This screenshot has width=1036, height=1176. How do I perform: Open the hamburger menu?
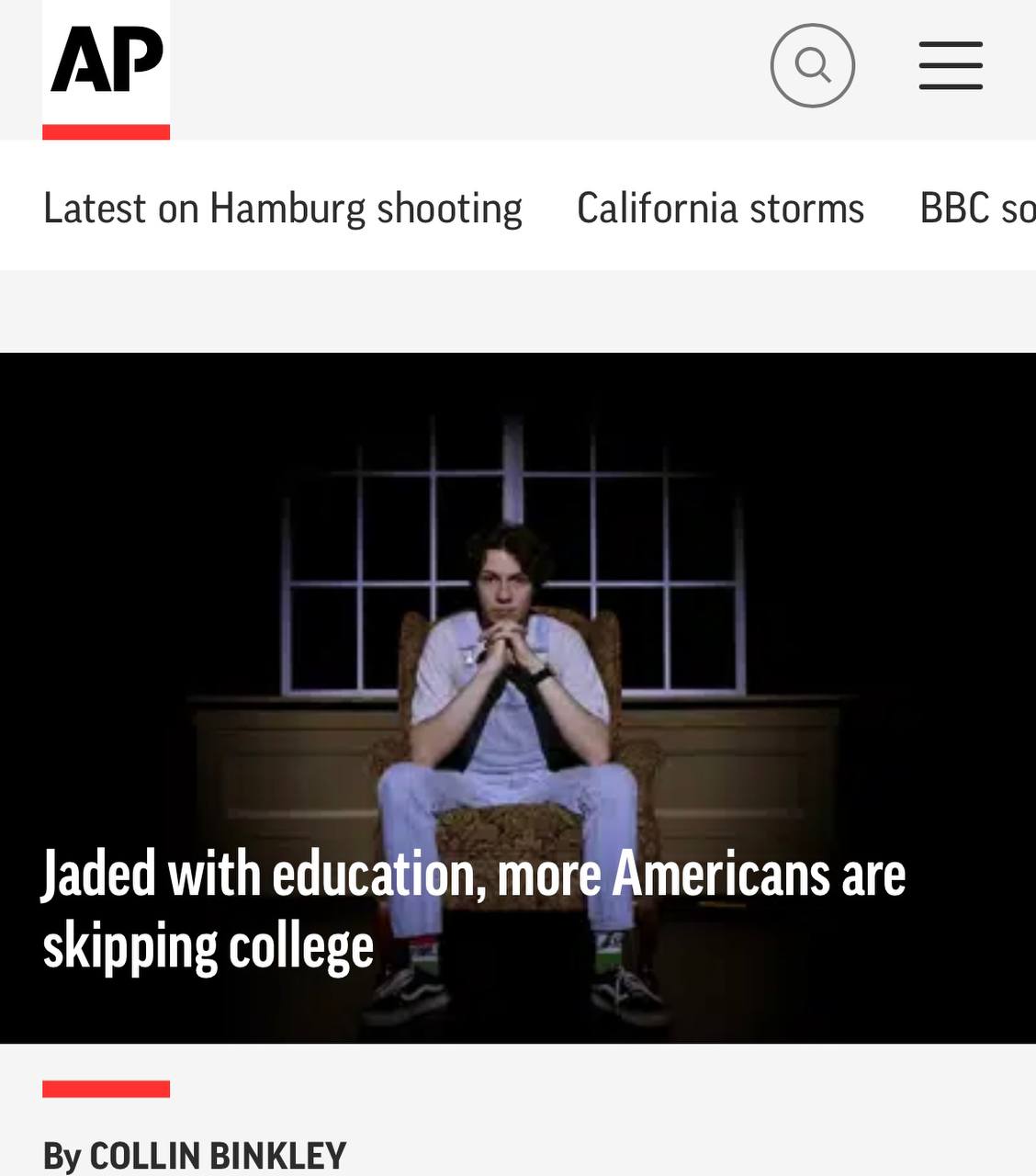(951, 65)
